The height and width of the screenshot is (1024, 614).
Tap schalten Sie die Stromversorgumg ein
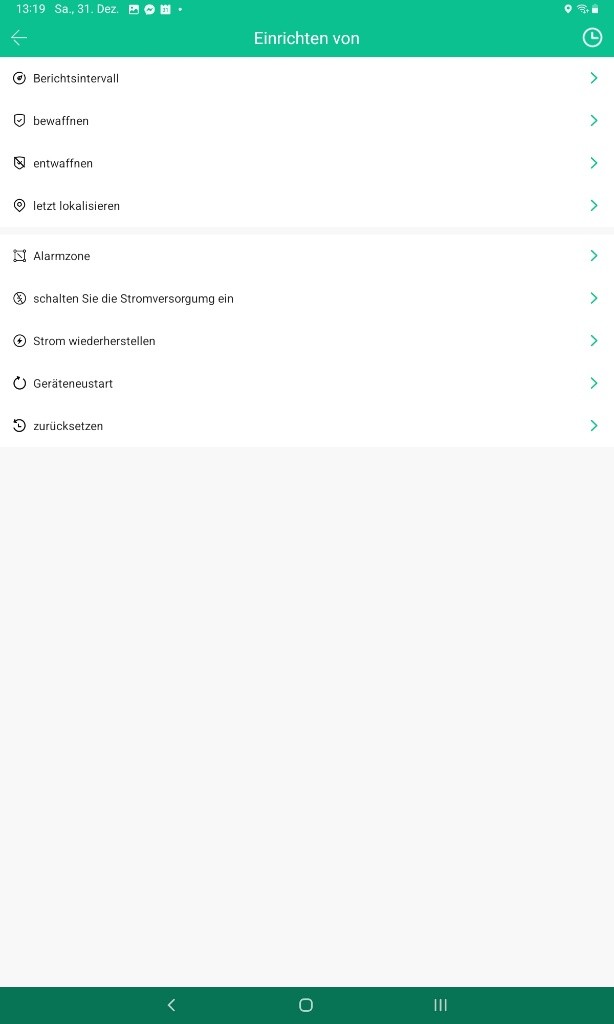point(307,298)
